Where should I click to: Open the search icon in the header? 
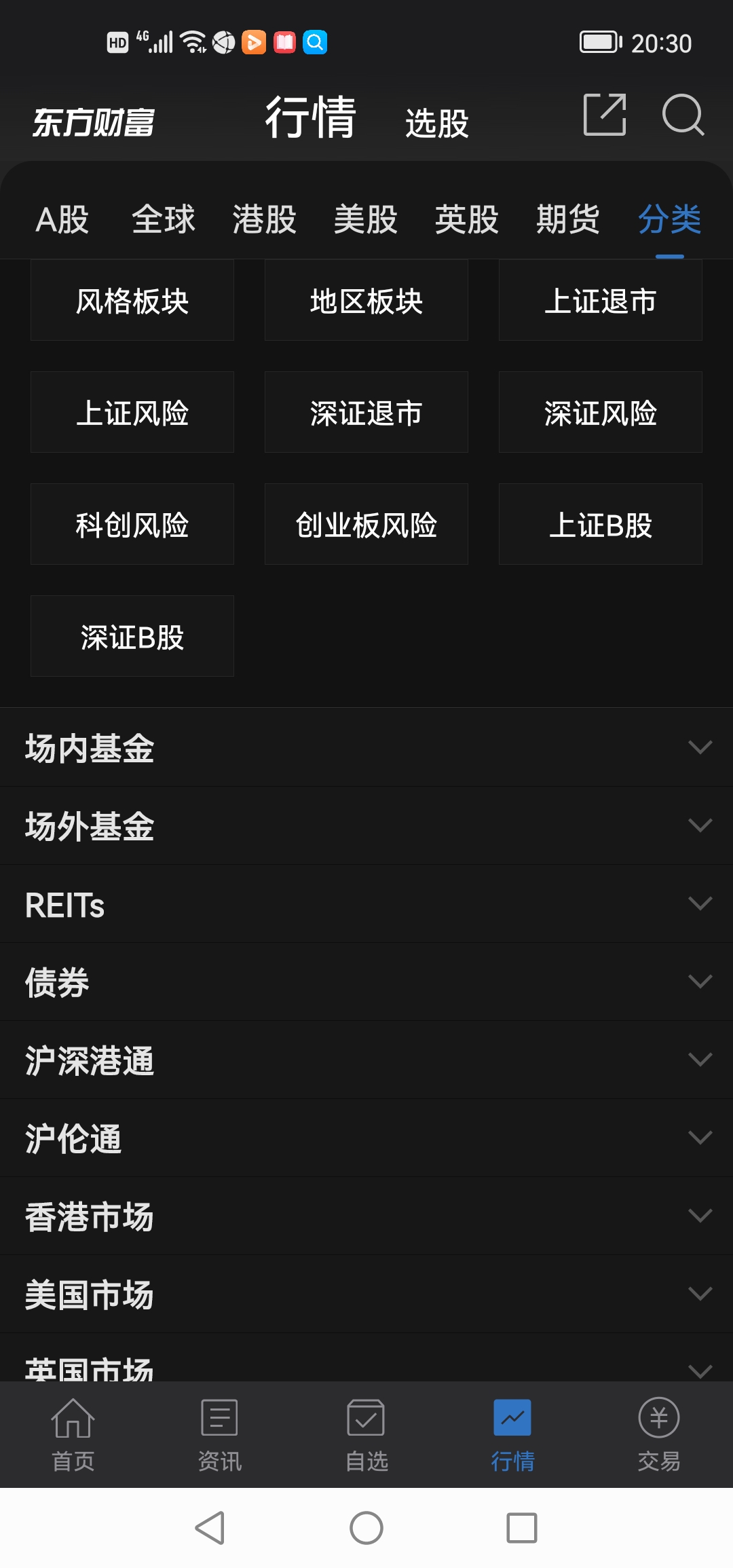click(683, 115)
